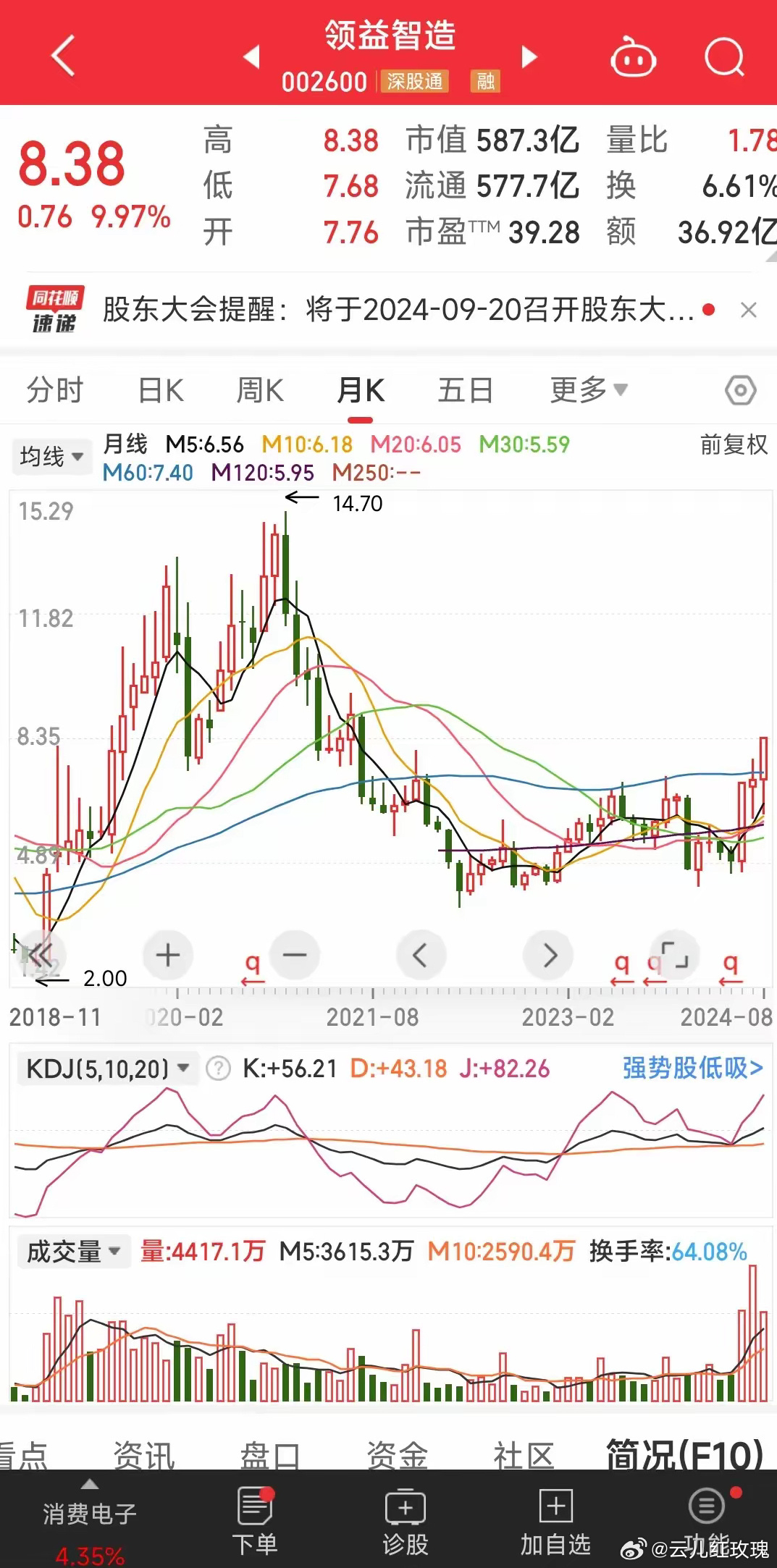Expand the 更多 chart periods dropdown
Viewport: 777px width, 1568px height.
[588, 390]
